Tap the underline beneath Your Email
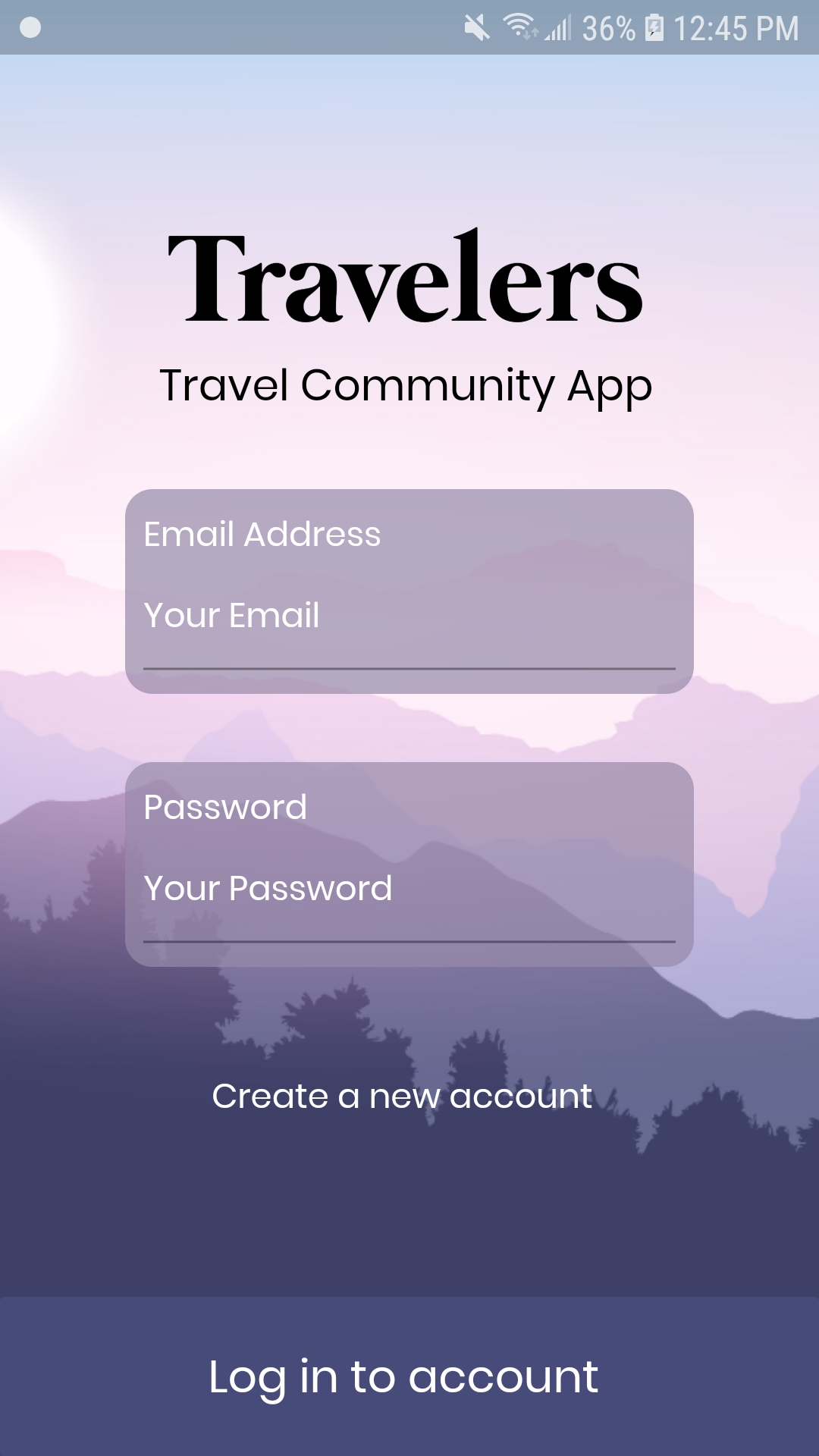This screenshot has width=819, height=1456. point(409,669)
